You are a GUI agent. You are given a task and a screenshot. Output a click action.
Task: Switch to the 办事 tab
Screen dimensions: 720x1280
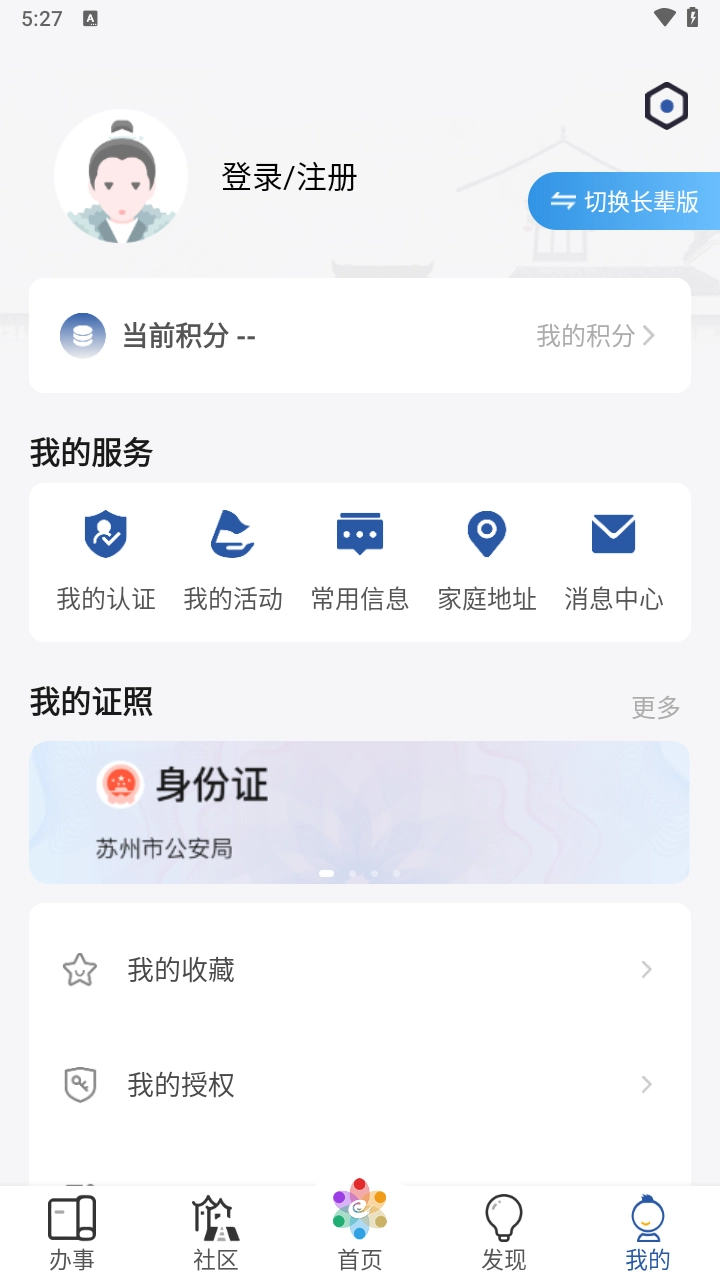coord(72,1232)
